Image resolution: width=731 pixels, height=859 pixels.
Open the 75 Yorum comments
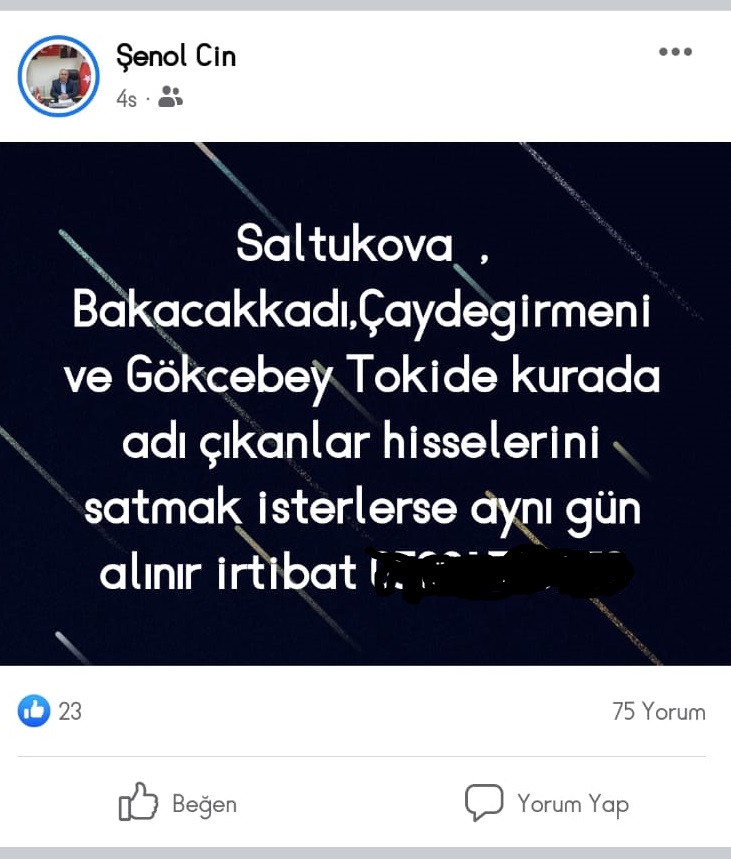pyautogui.click(x=658, y=711)
